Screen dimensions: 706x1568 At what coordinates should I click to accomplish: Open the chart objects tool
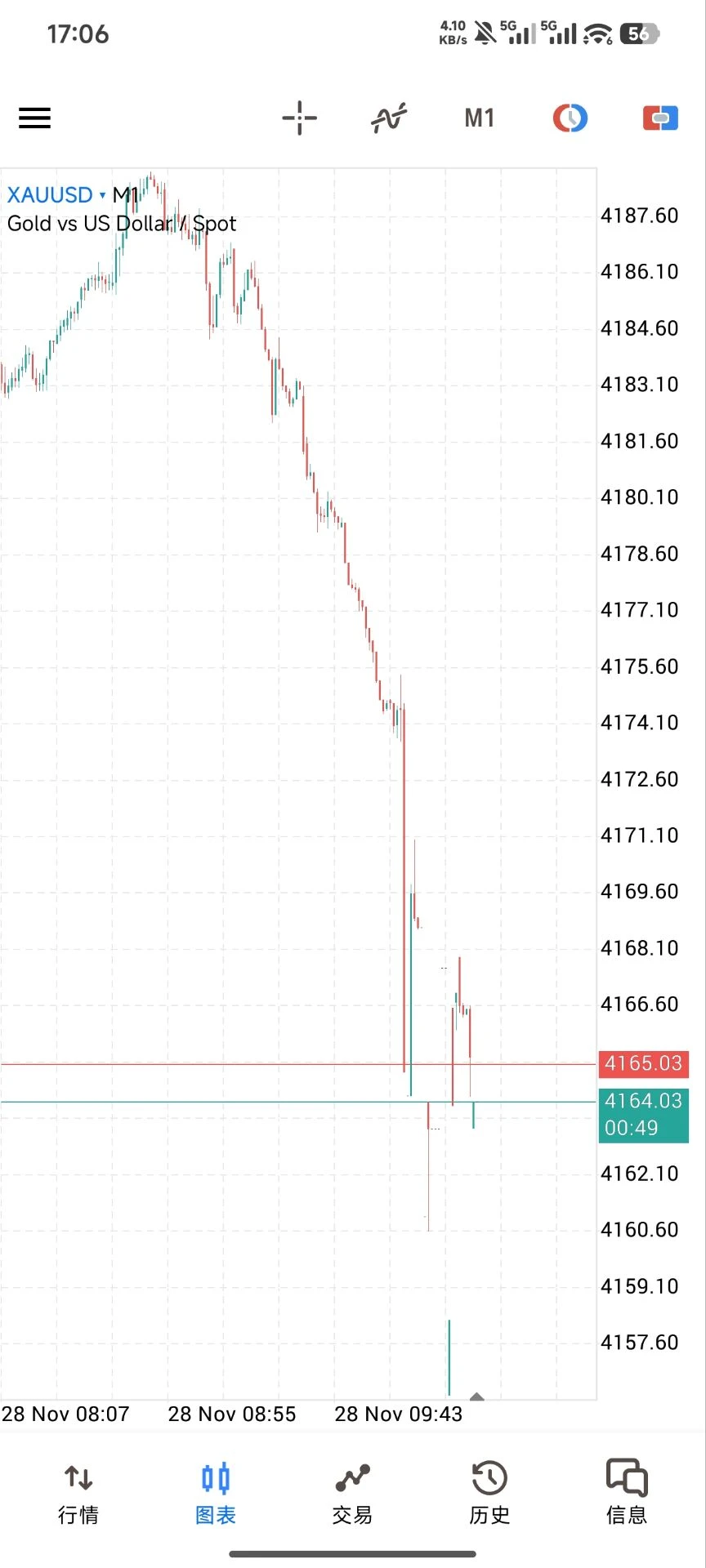(570, 118)
